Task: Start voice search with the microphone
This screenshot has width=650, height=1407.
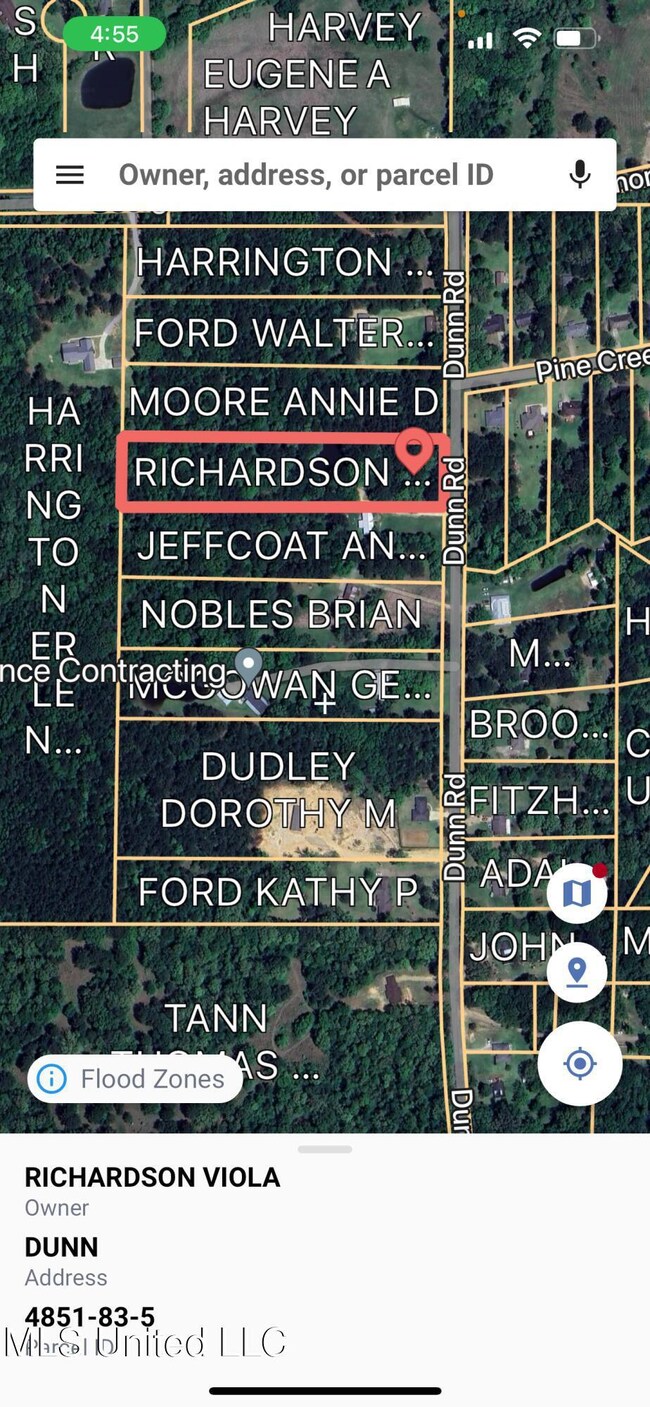Action: [x=579, y=175]
